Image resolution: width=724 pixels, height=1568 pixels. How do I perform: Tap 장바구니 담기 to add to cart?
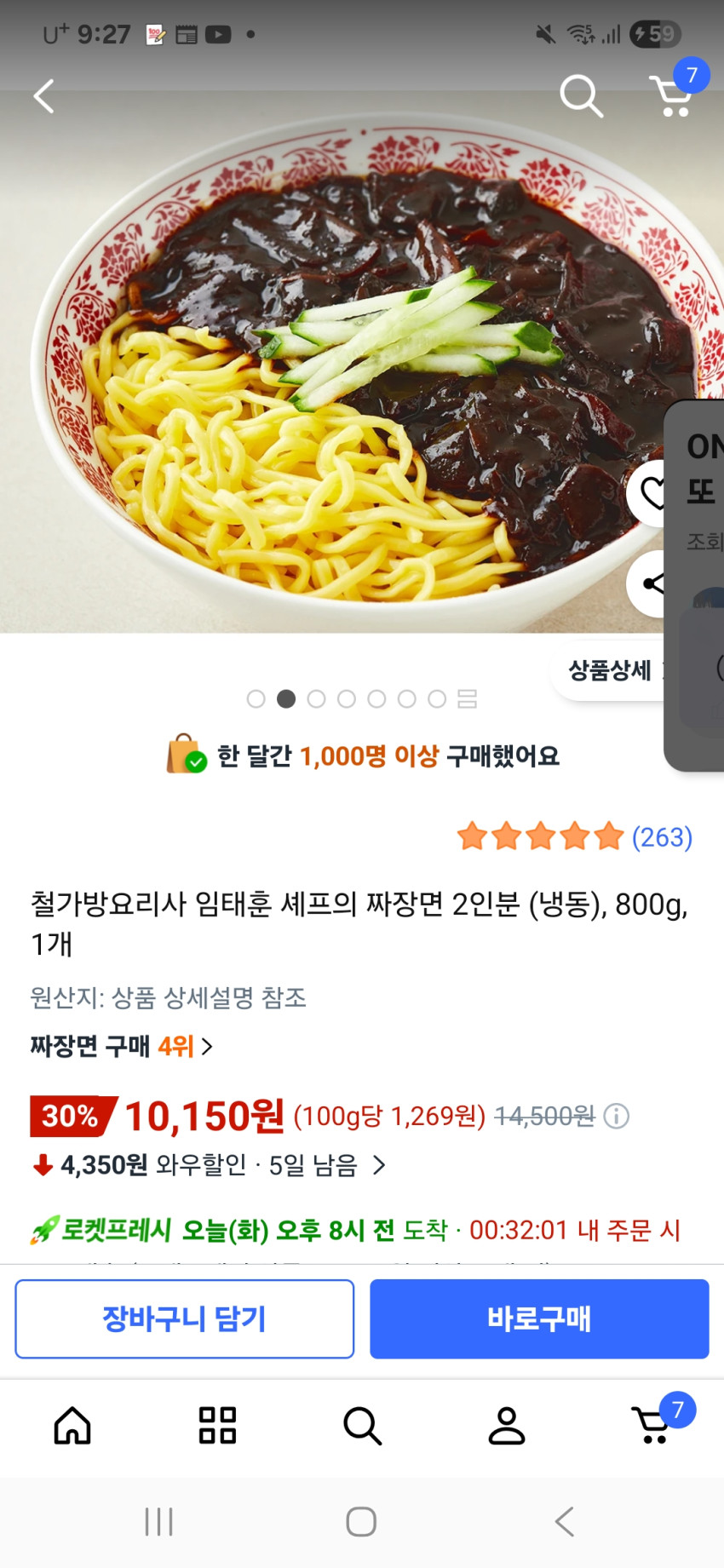pos(184,1318)
